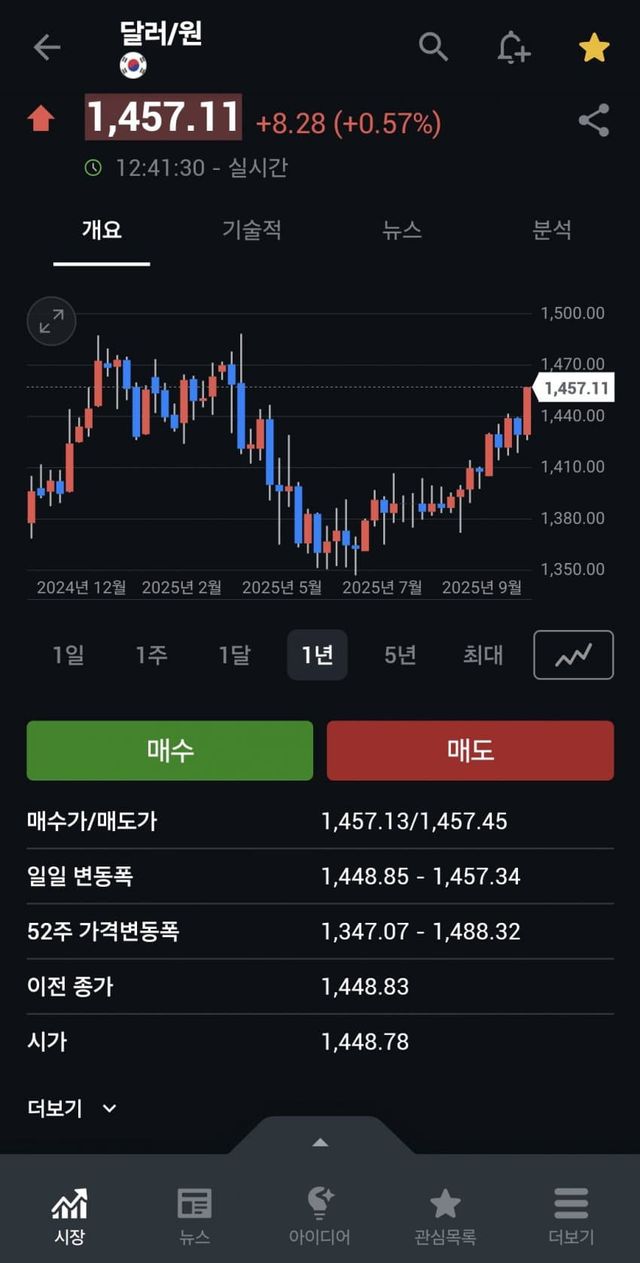640x1263 pixels.
Task: Select the 최대 chart range
Action: click(x=483, y=655)
